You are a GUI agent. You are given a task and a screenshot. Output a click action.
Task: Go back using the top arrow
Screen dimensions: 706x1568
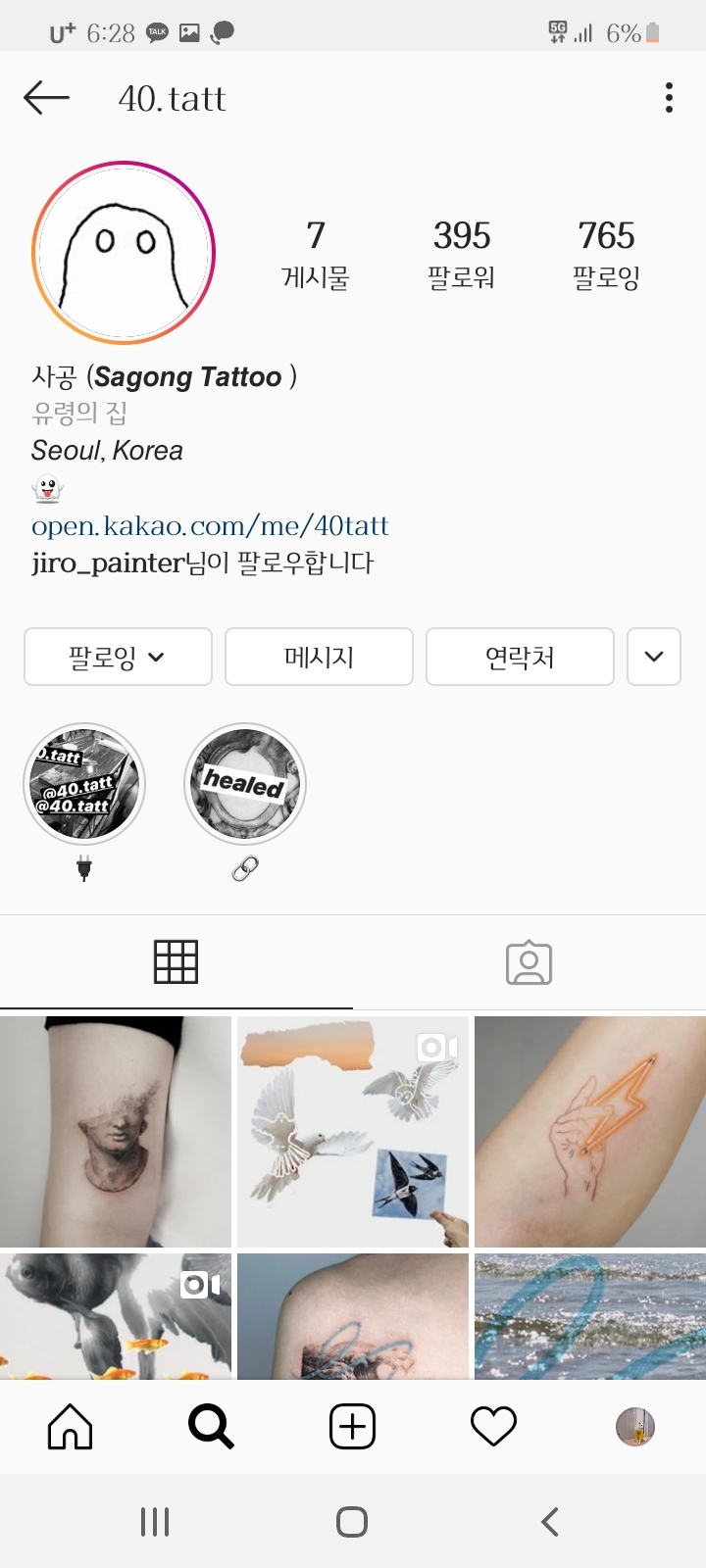46,98
